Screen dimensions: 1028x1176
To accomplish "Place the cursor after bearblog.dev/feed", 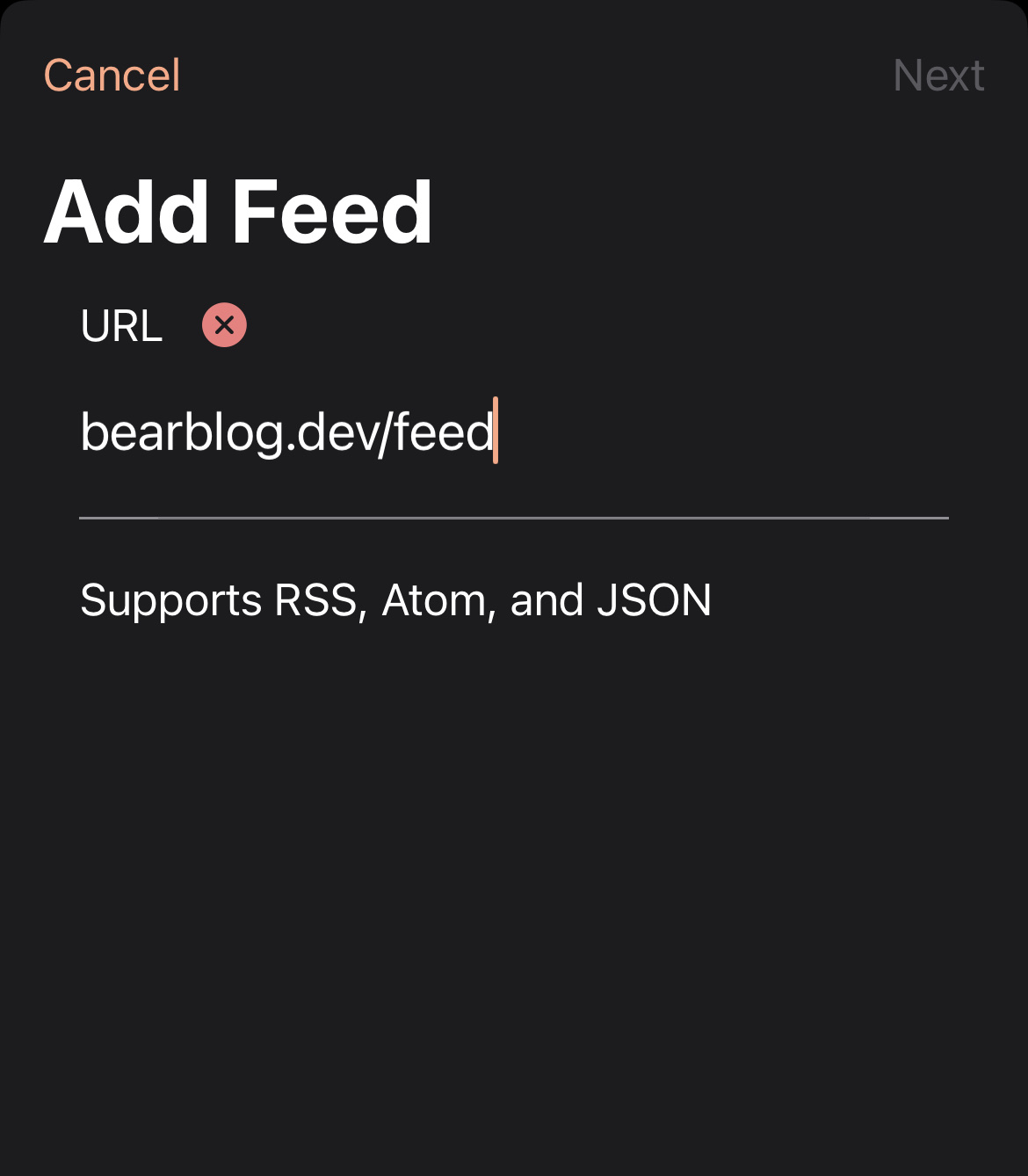I will (x=496, y=431).
